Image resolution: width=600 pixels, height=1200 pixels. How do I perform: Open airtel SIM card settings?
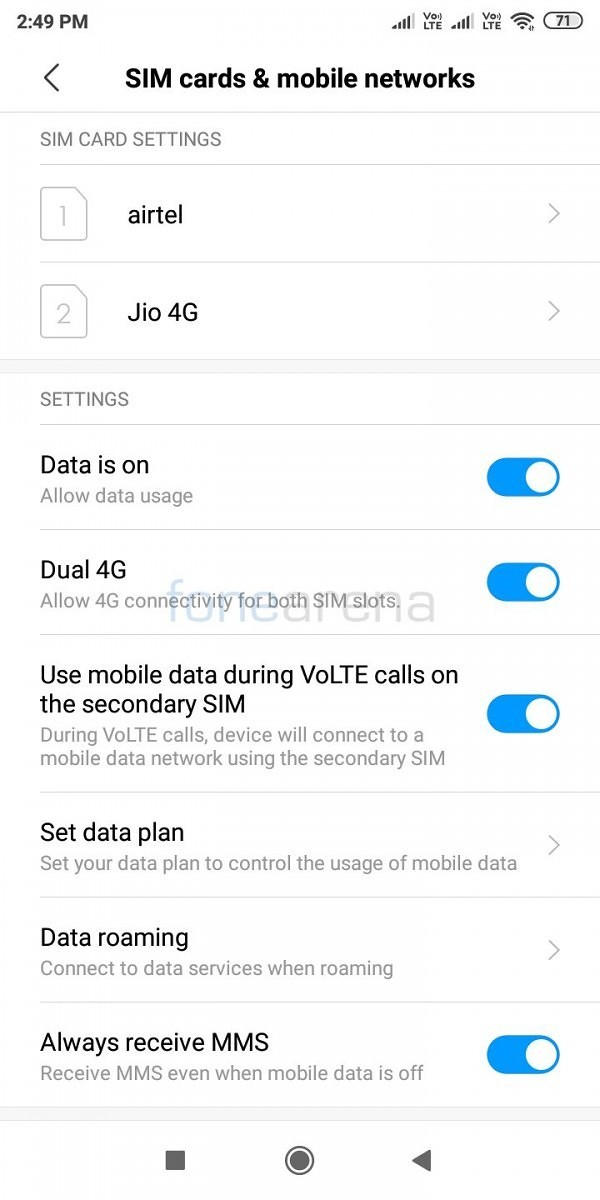click(300, 214)
